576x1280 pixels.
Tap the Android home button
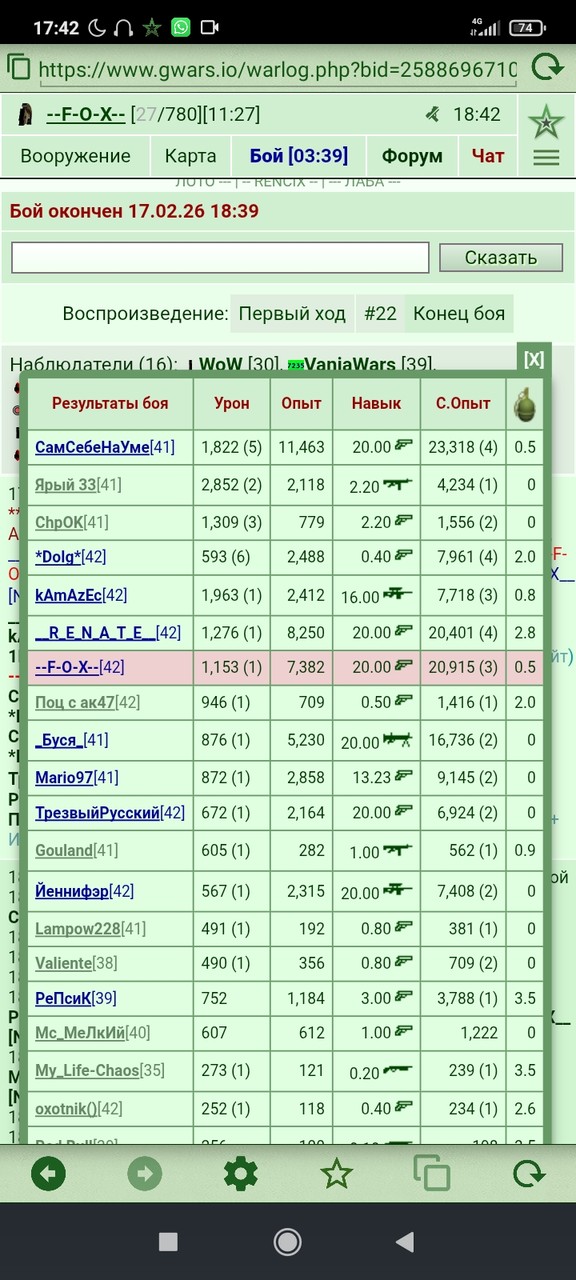[288, 1242]
